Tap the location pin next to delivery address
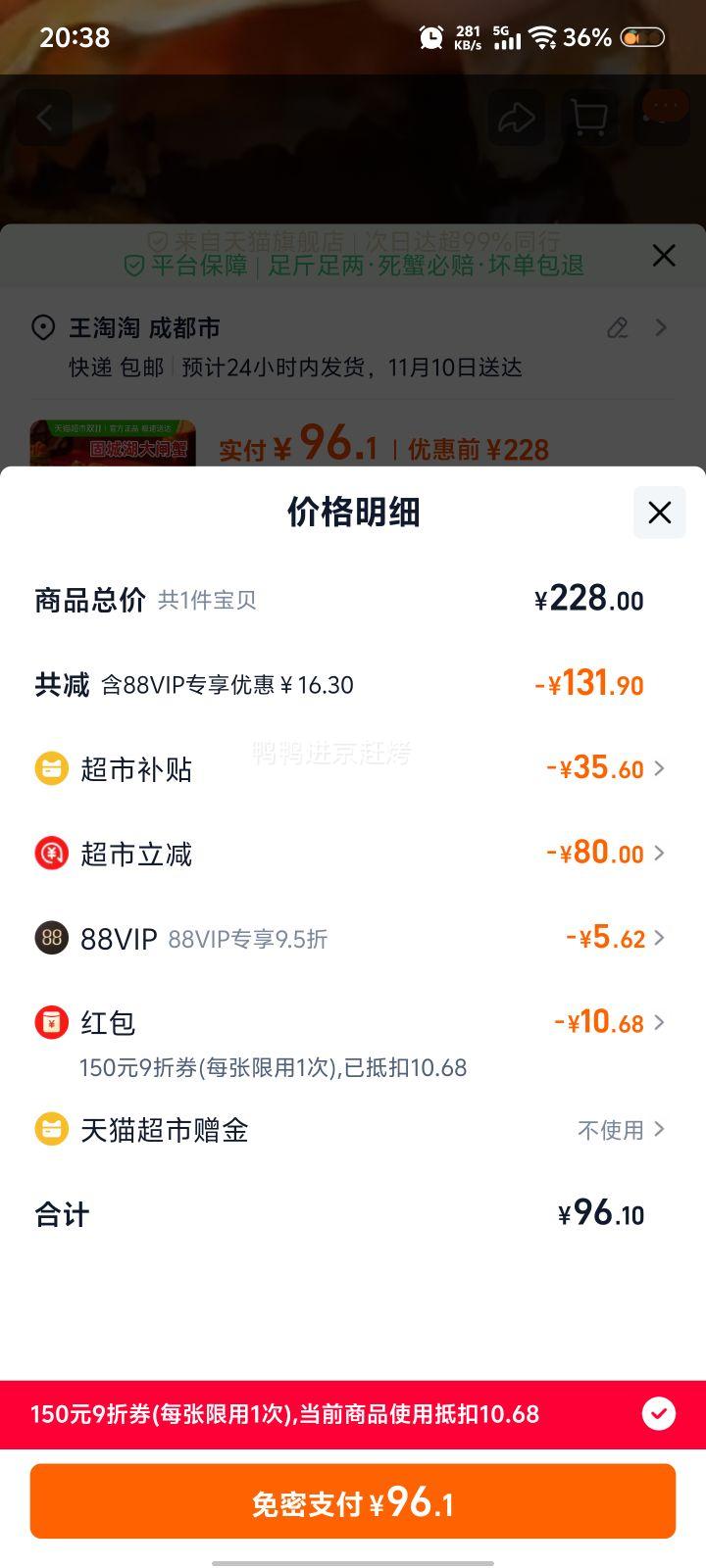This screenshot has height=1568, width=706. click(x=43, y=328)
